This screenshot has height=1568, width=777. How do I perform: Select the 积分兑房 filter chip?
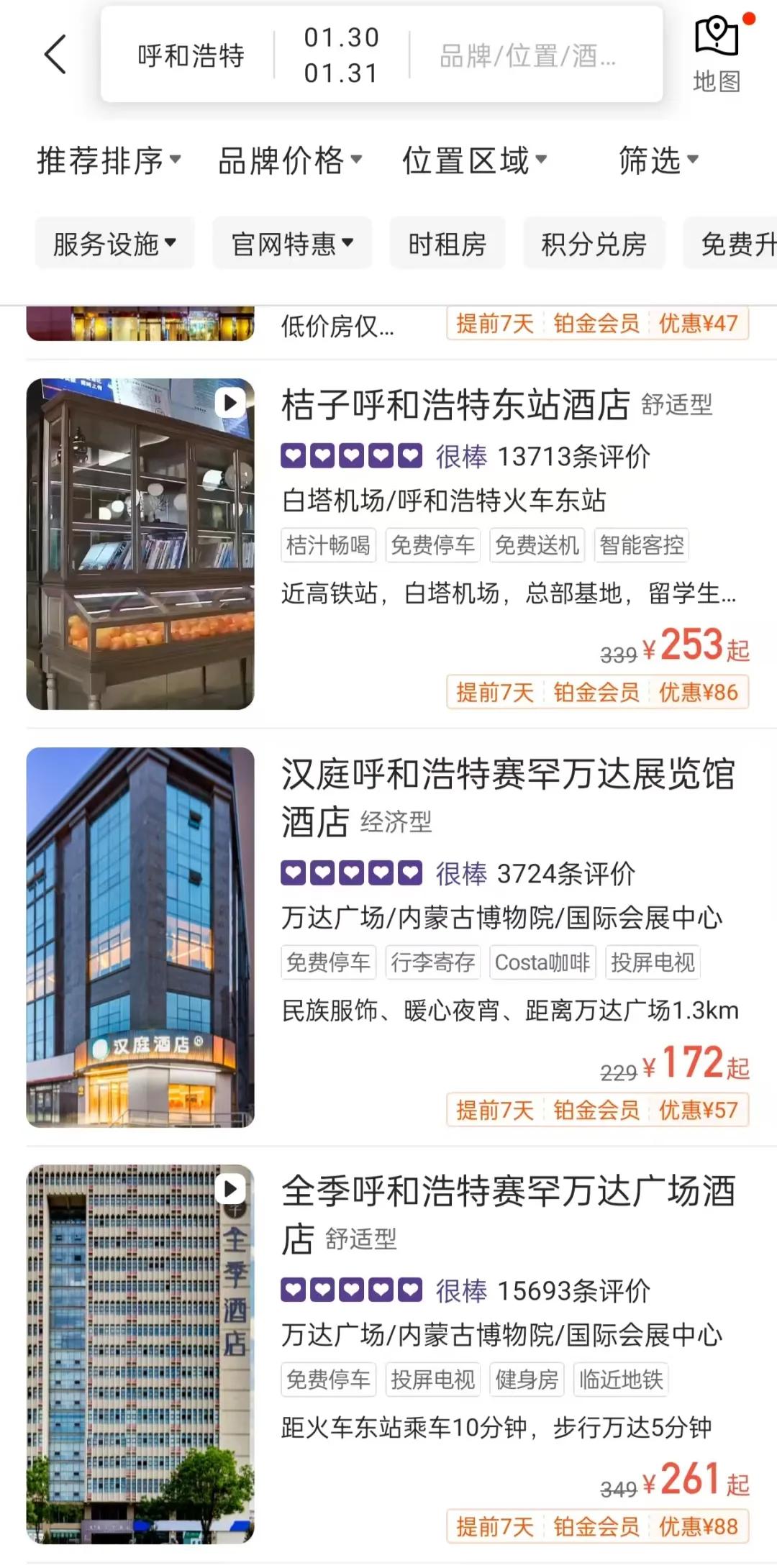point(594,244)
